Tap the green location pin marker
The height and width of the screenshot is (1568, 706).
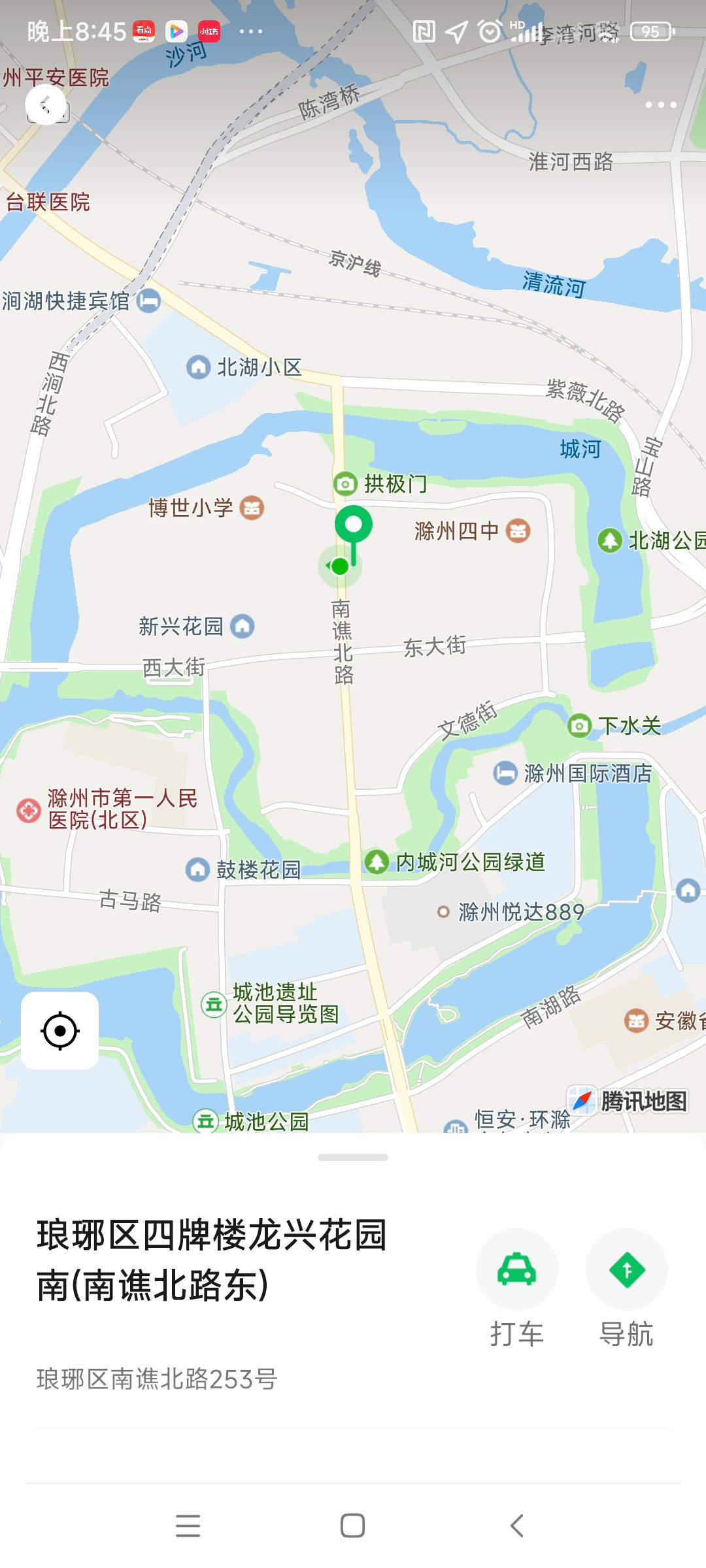tap(353, 526)
